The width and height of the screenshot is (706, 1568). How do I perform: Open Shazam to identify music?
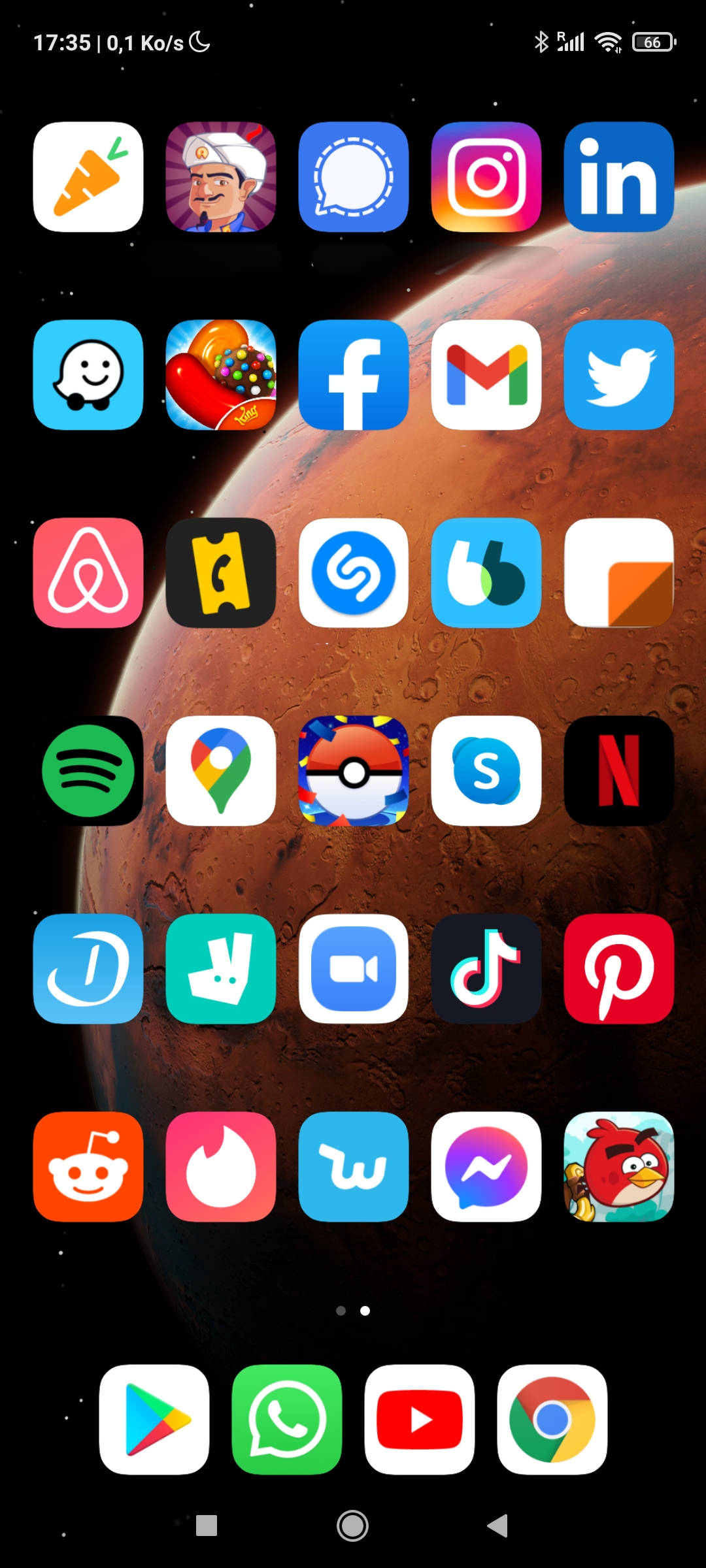pyautogui.click(x=353, y=572)
